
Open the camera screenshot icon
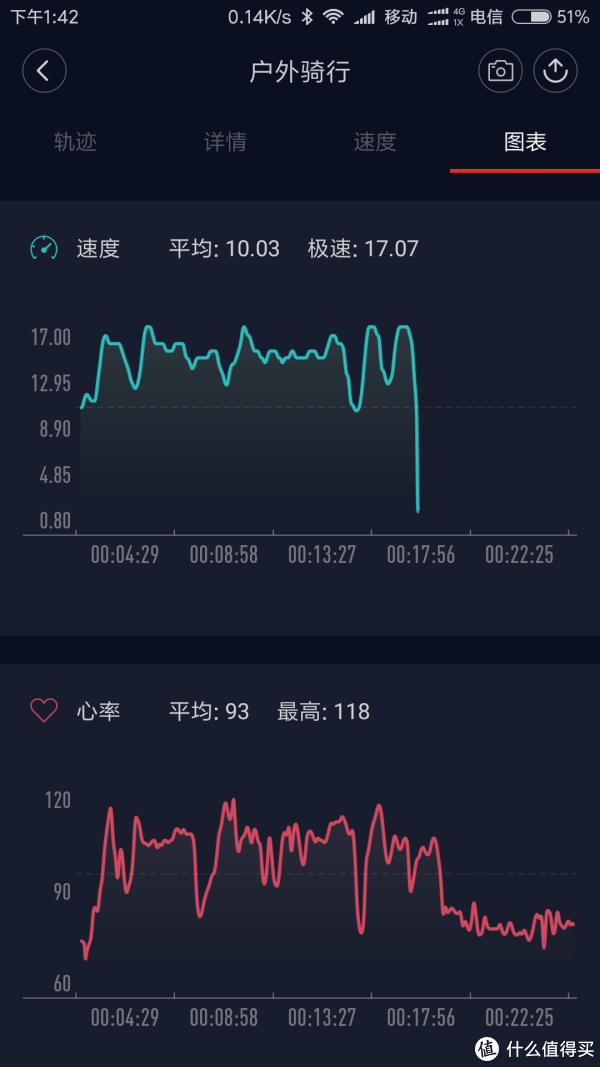tap(500, 71)
